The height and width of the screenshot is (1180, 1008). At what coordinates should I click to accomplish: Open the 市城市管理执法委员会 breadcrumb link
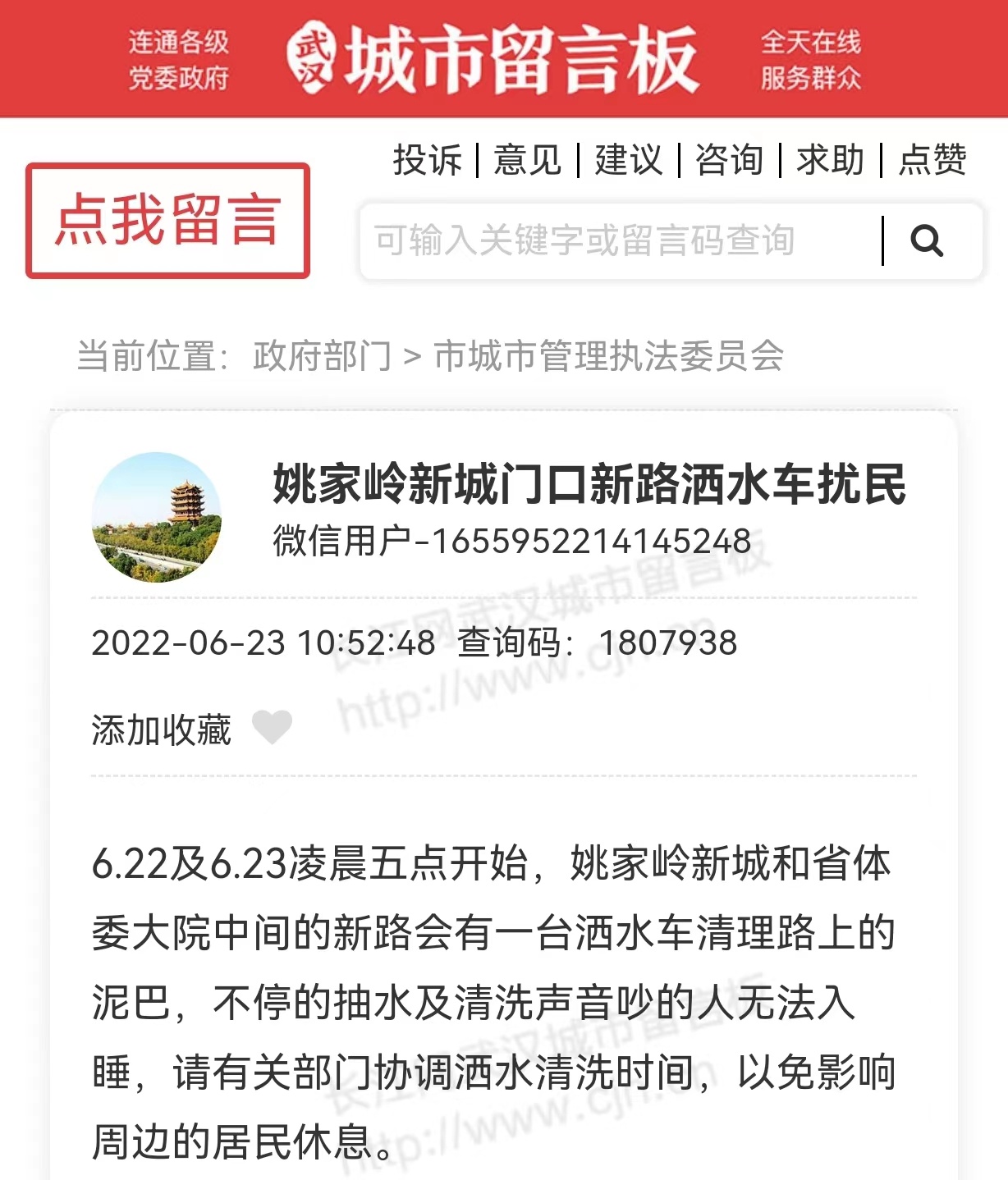pyautogui.click(x=608, y=355)
